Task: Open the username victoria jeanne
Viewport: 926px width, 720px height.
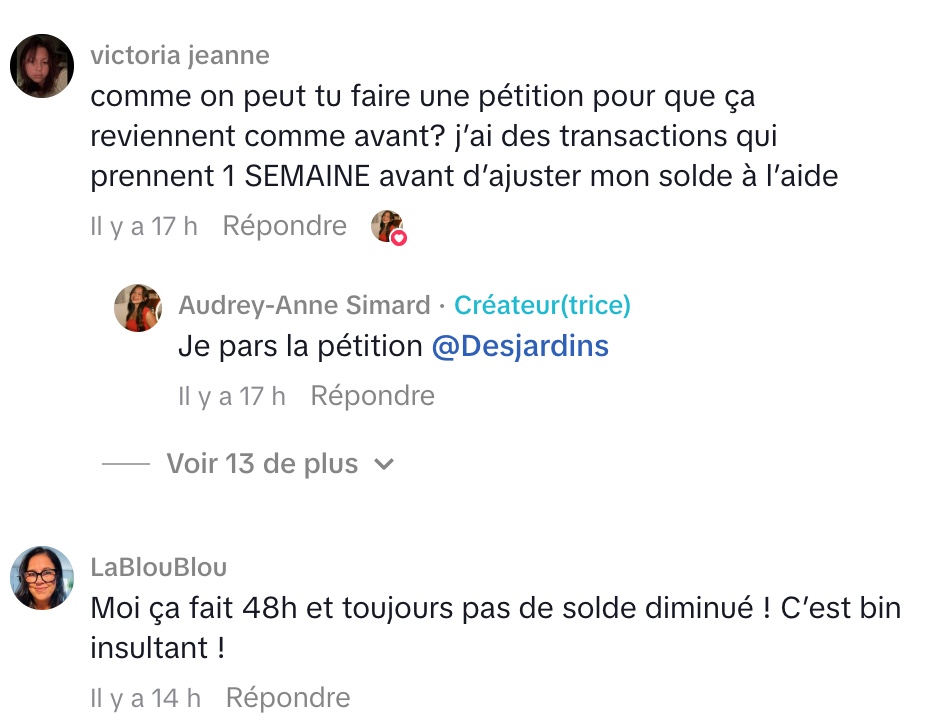Action: pos(180,55)
